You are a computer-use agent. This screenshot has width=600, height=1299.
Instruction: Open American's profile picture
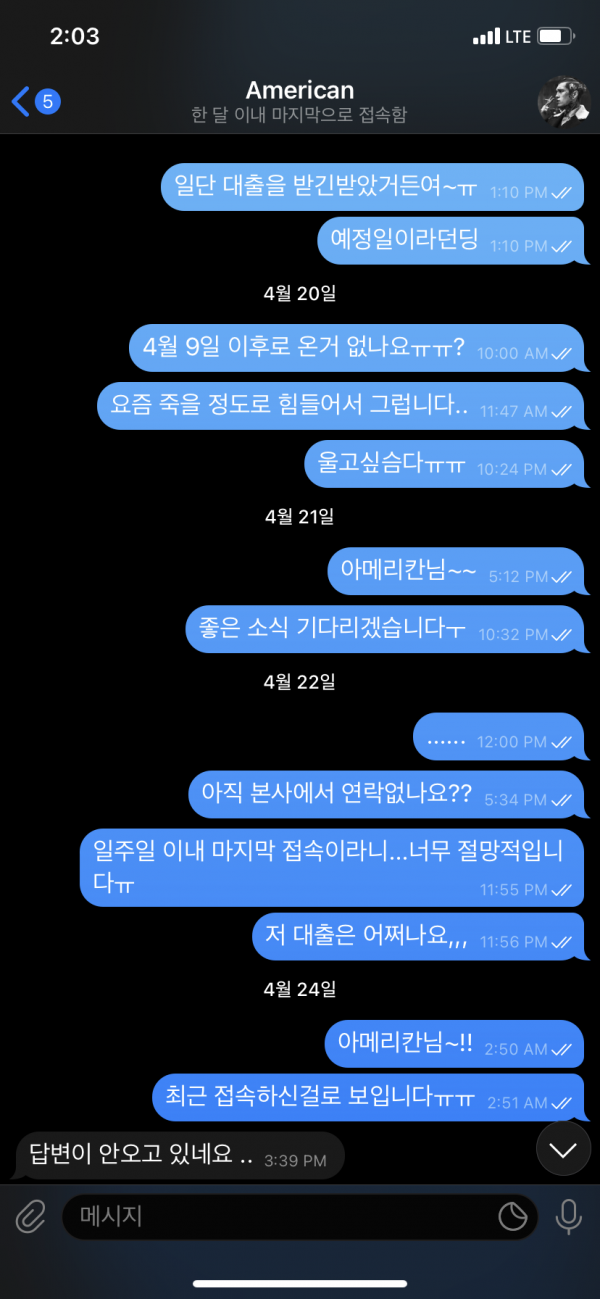pos(562,101)
